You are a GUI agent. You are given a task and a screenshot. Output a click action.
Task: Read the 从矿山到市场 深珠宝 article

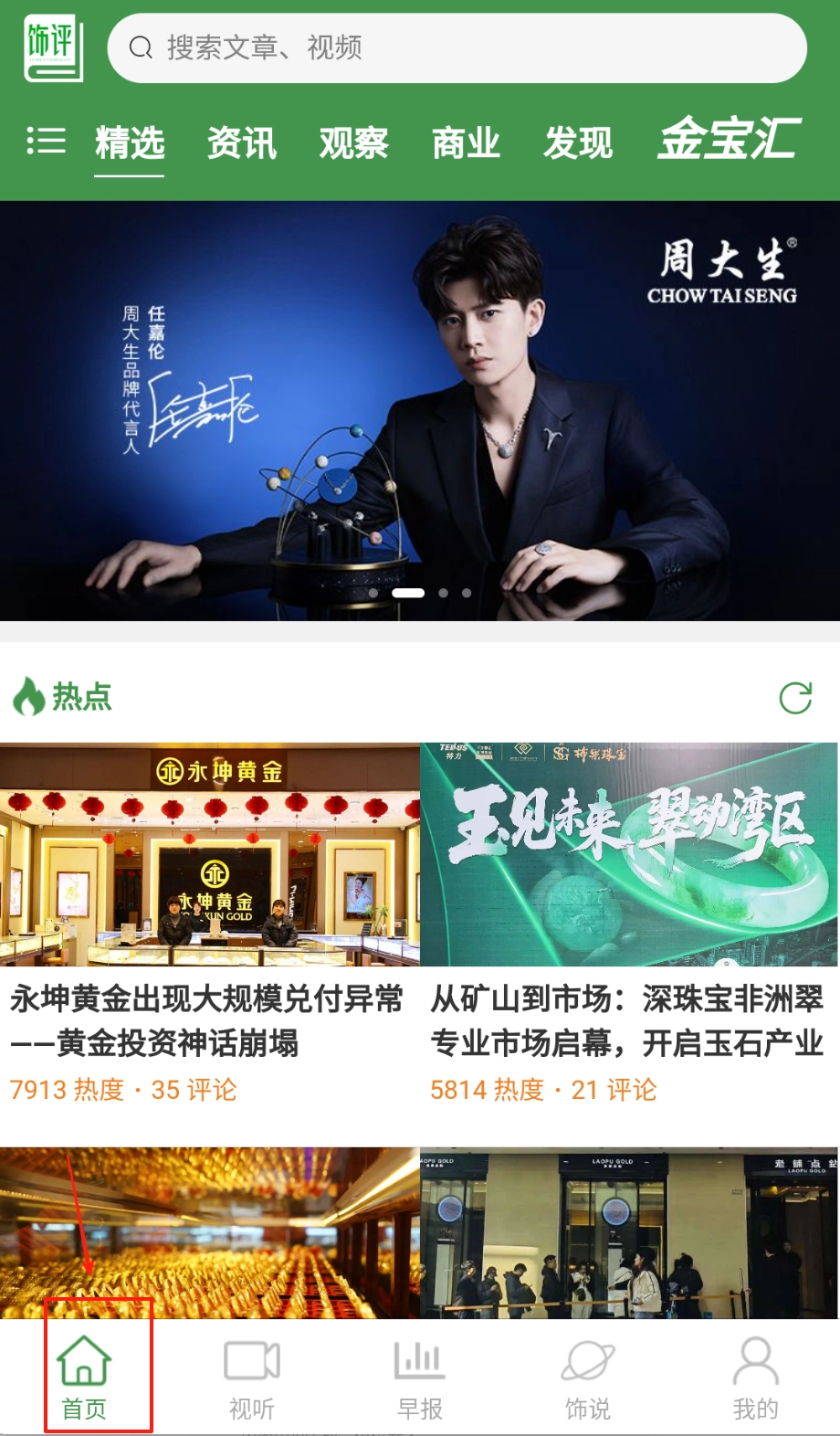[x=628, y=1019]
